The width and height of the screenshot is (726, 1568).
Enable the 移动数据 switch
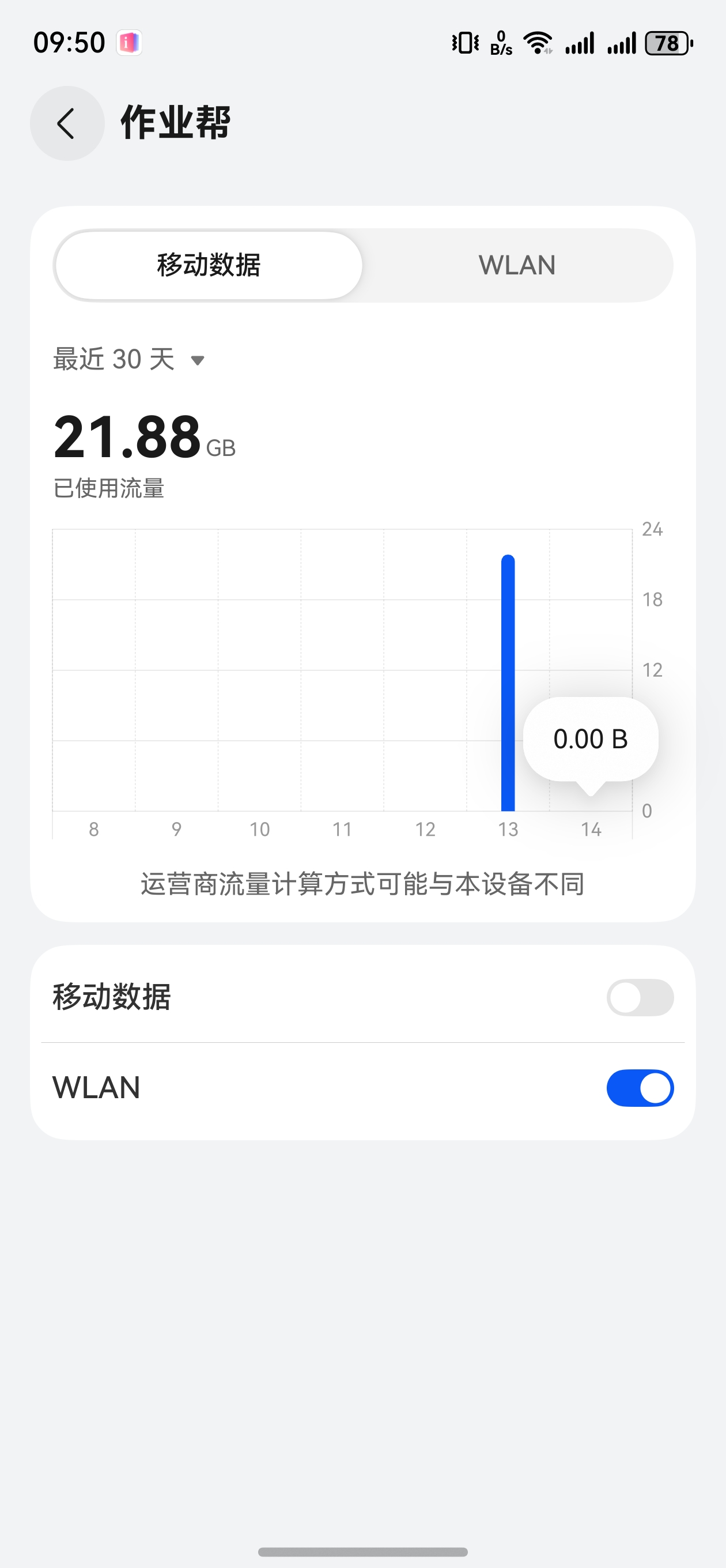click(640, 997)
